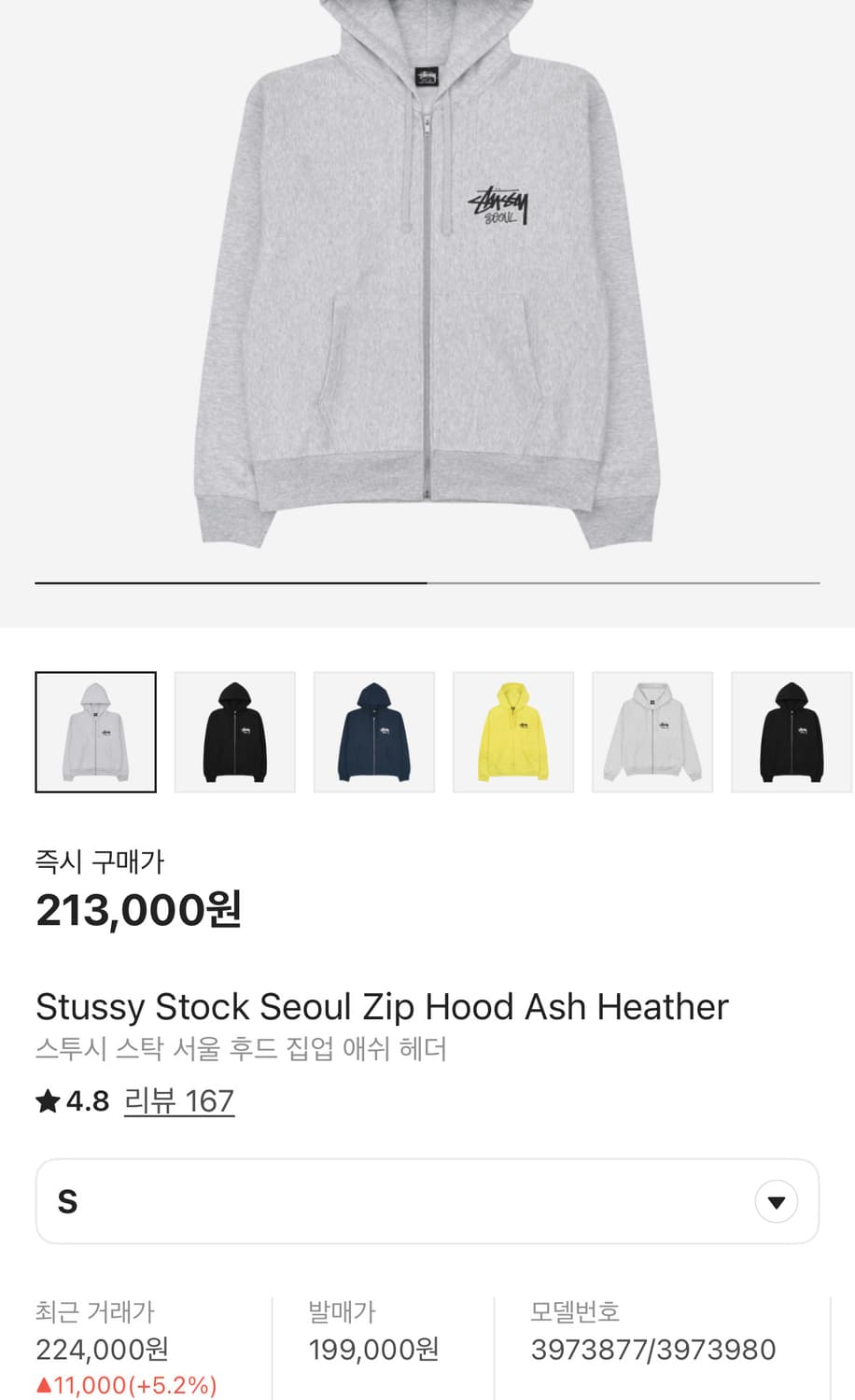View the black zip hoodie color option
Screen dimensions: 855x1400
point(234,731)
